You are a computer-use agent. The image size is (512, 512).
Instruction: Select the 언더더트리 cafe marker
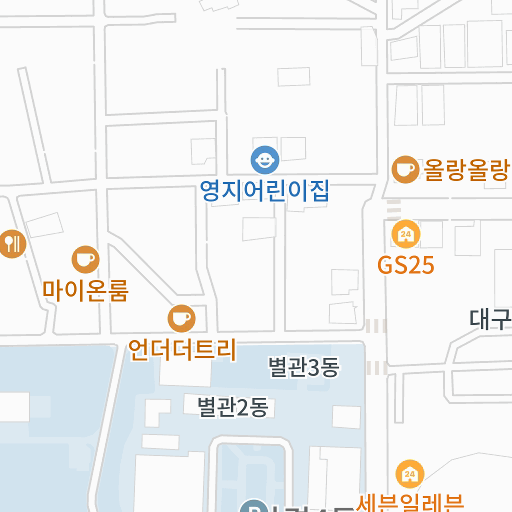coord(182,318)
